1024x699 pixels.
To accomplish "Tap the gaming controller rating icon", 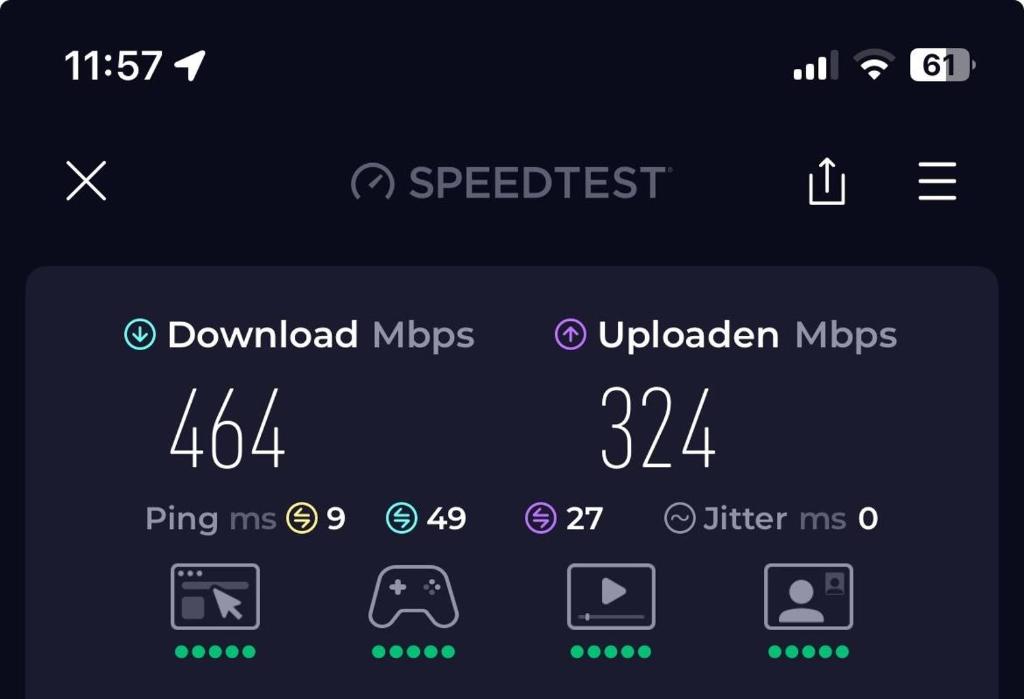I will click(x=413, y=597).
